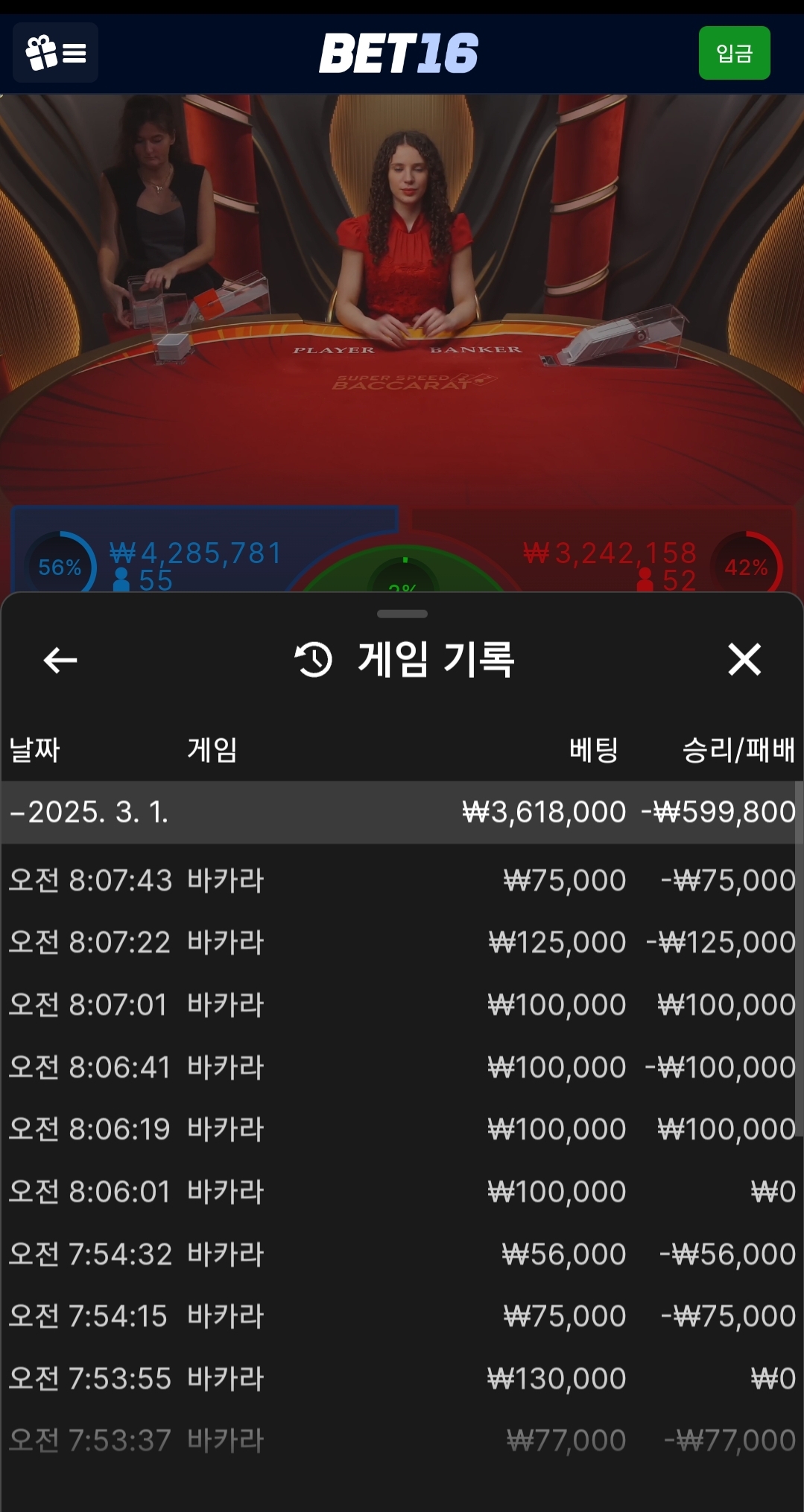Open the 오전 8:07:22 바카라 record
The image size is (804, 1512).
coord(401,942)
